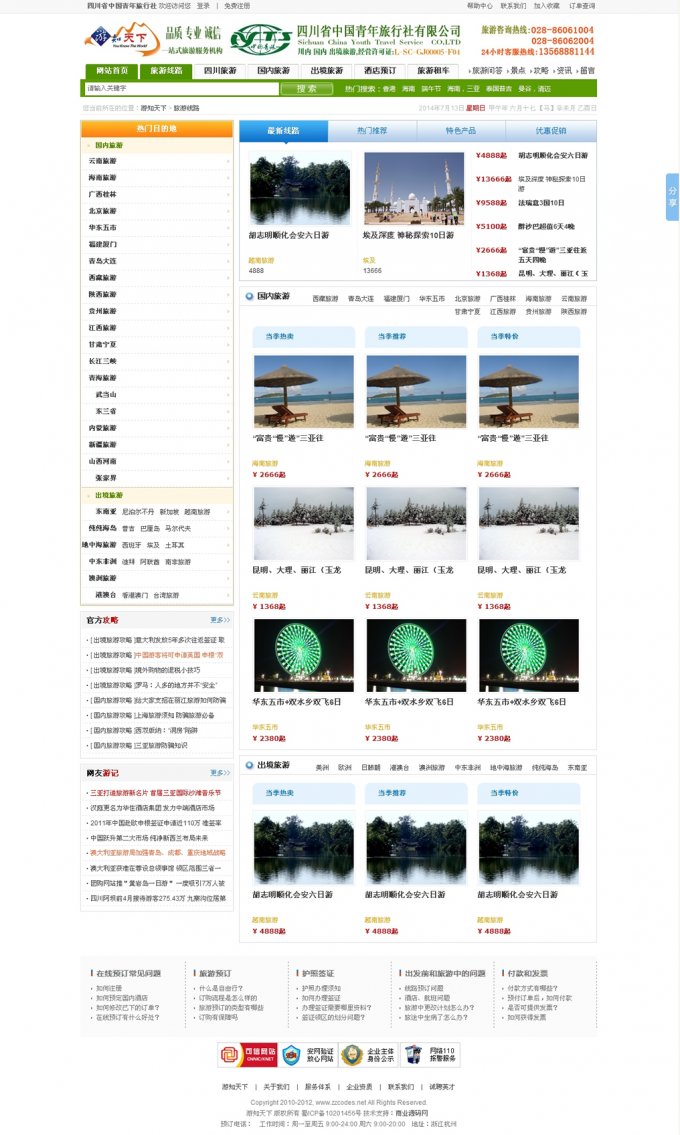Open 出境旅游 in the top navigation bar

click(327, 71)
